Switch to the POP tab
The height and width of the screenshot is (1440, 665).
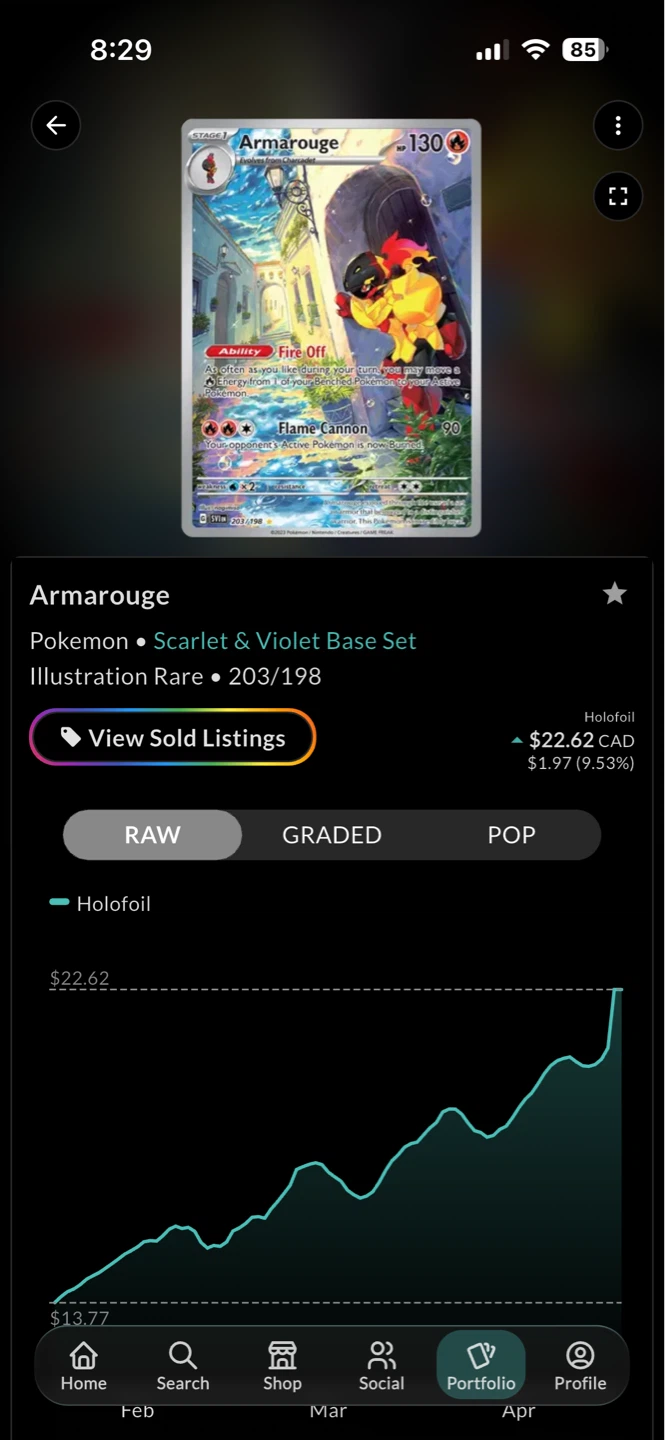coord(511,835)
